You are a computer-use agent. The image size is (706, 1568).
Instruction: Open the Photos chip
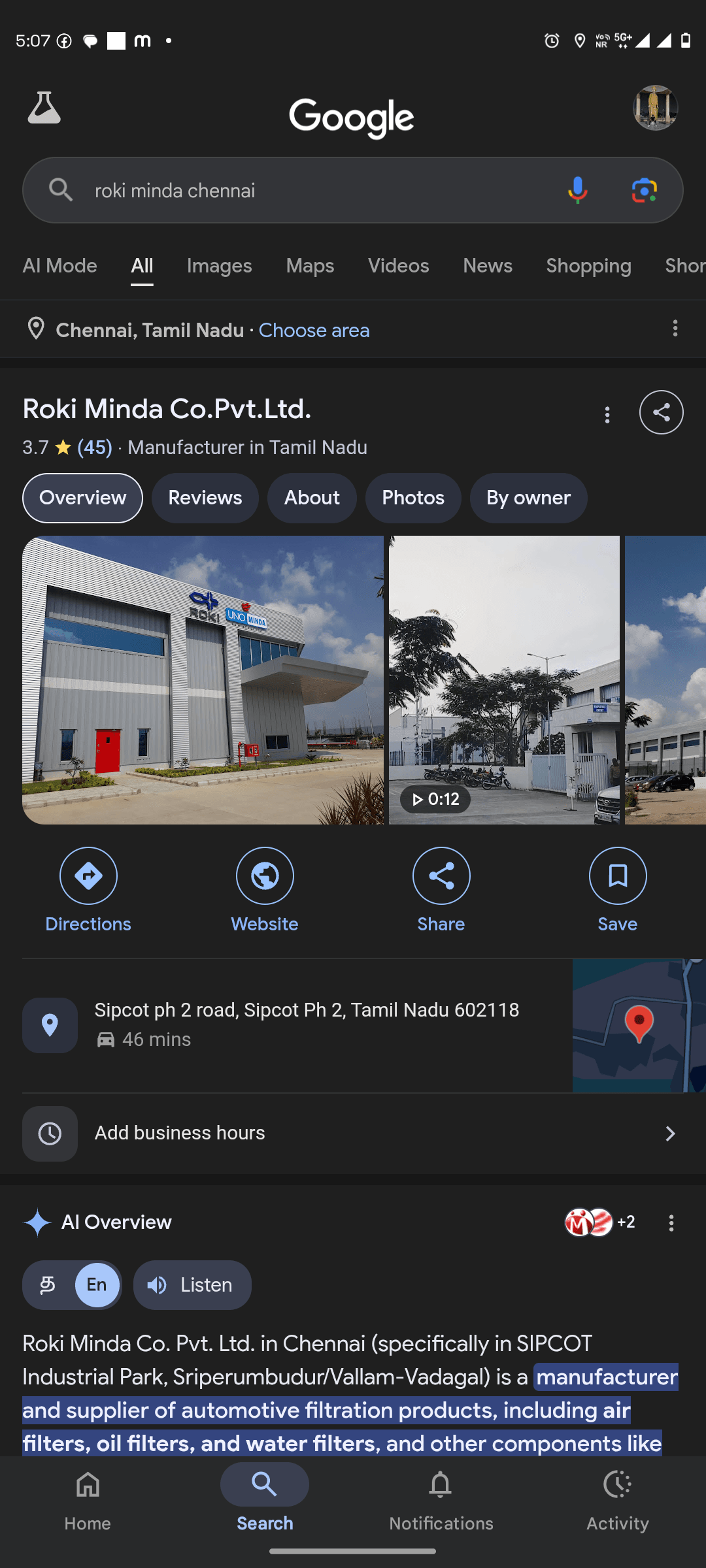(412, 498)
